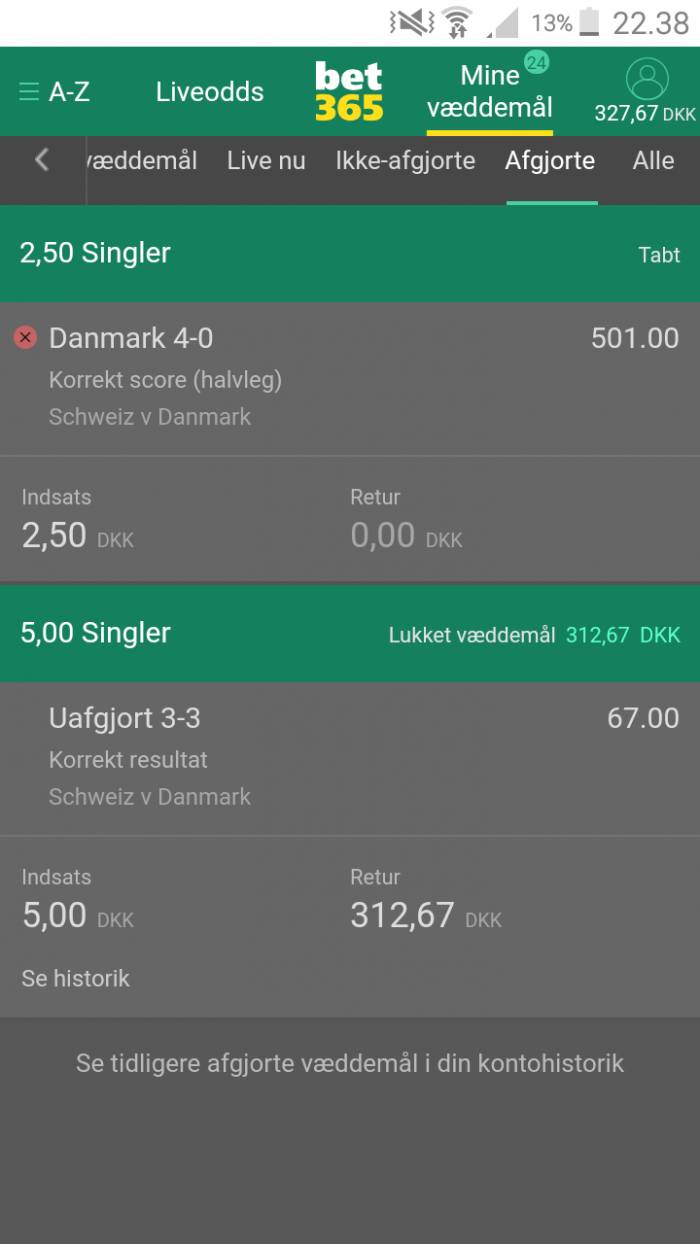Switch to the Ikke-afgjorte tab
Viewport: 700px width, 1244px height.
tap(405, 161)
